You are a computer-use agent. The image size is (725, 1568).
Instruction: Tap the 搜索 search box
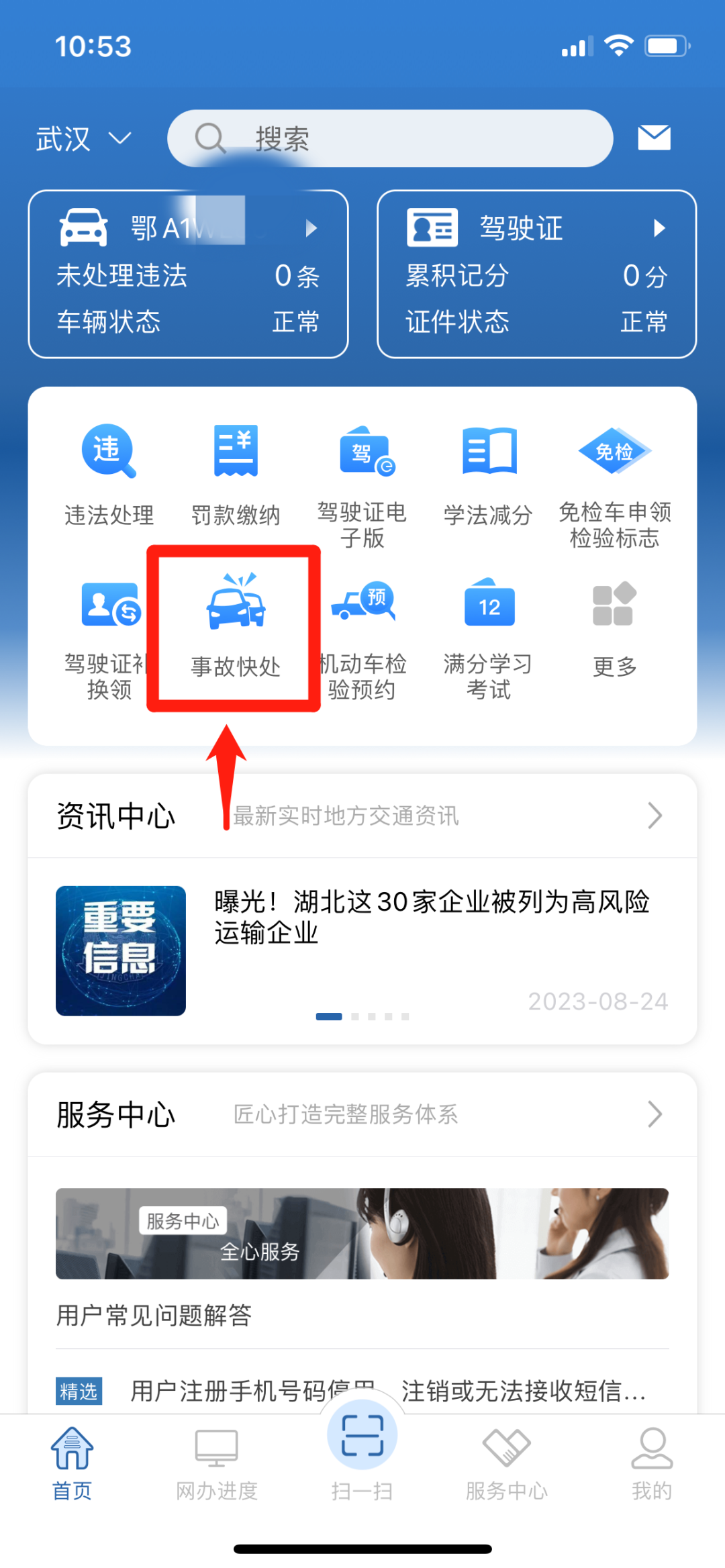point(389,139)
